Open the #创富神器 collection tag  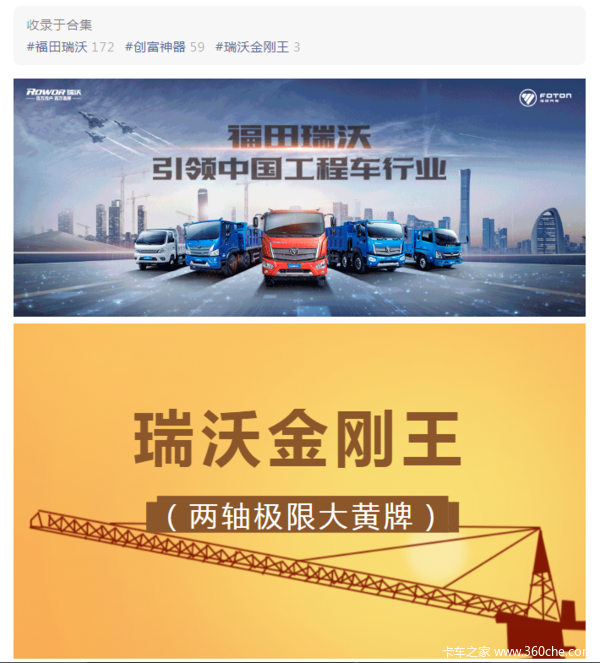tap(155, 47)
